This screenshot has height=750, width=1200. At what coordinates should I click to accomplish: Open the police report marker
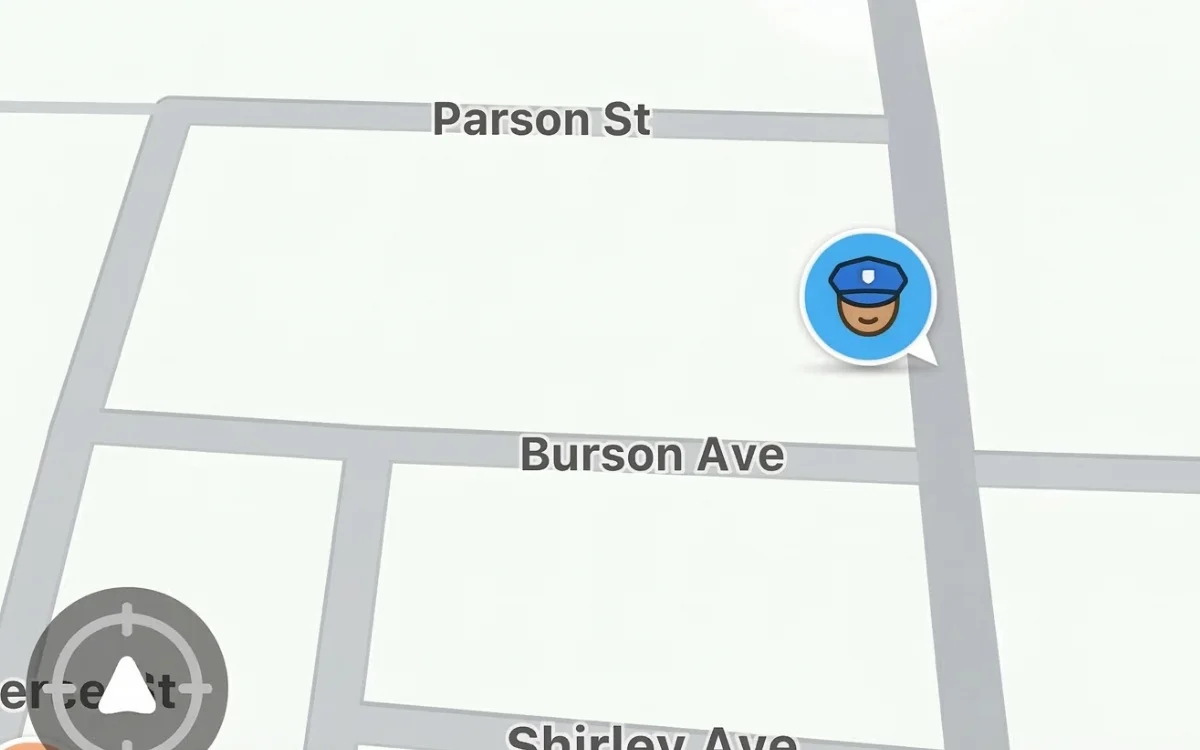point(868,296)
